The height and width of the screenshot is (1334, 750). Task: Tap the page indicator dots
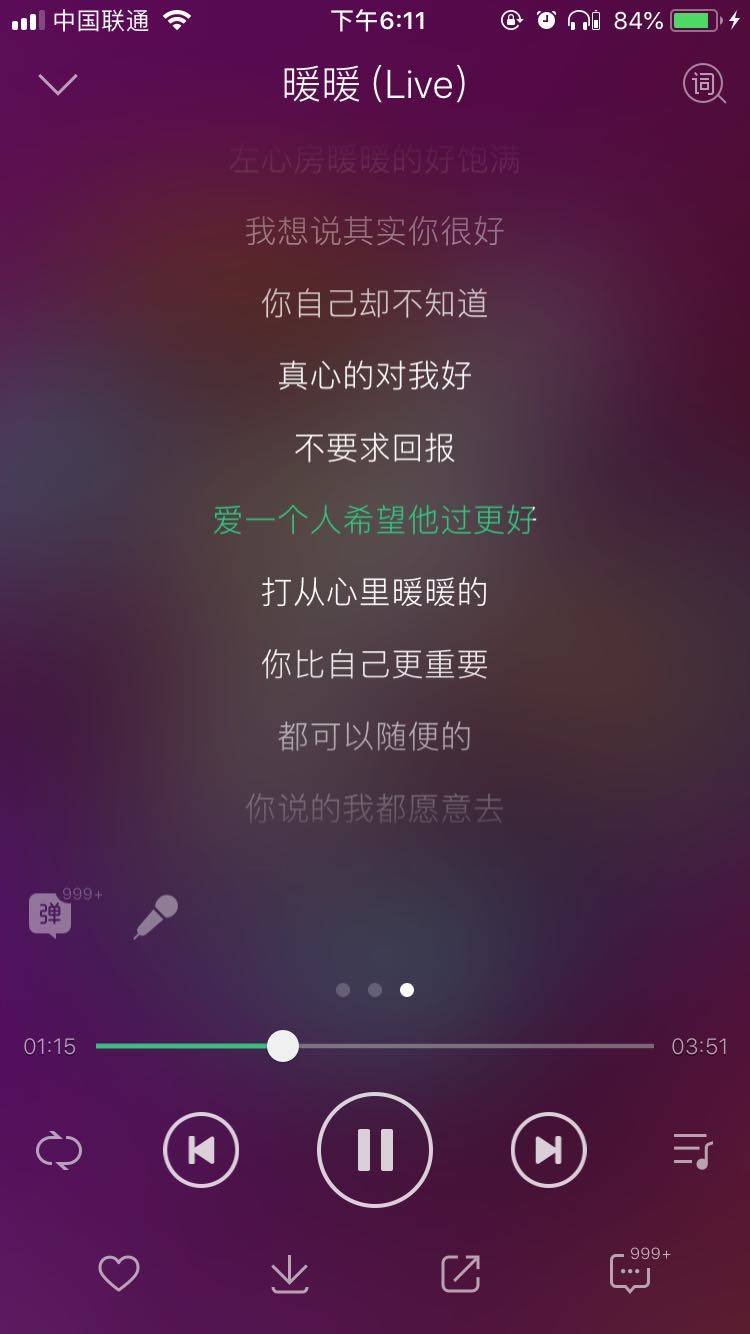(x=375, y=990)
